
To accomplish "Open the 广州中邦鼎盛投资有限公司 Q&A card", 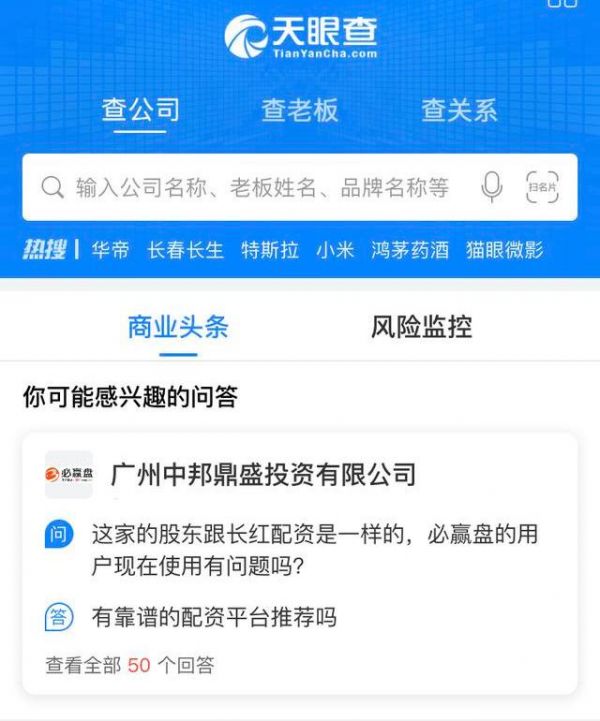I will pos(263,473).
